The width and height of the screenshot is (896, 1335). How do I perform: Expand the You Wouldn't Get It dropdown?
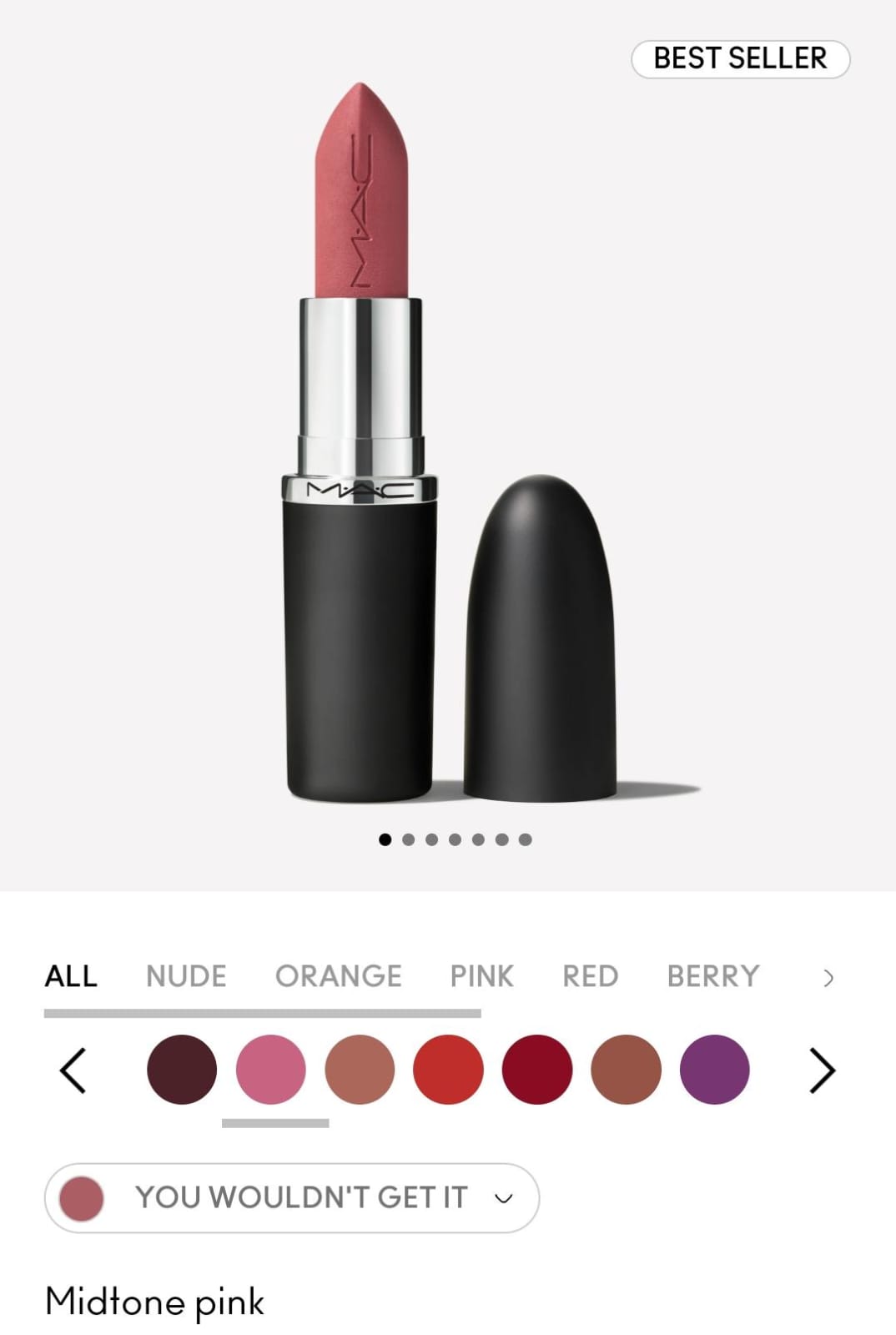[292, 1197]
